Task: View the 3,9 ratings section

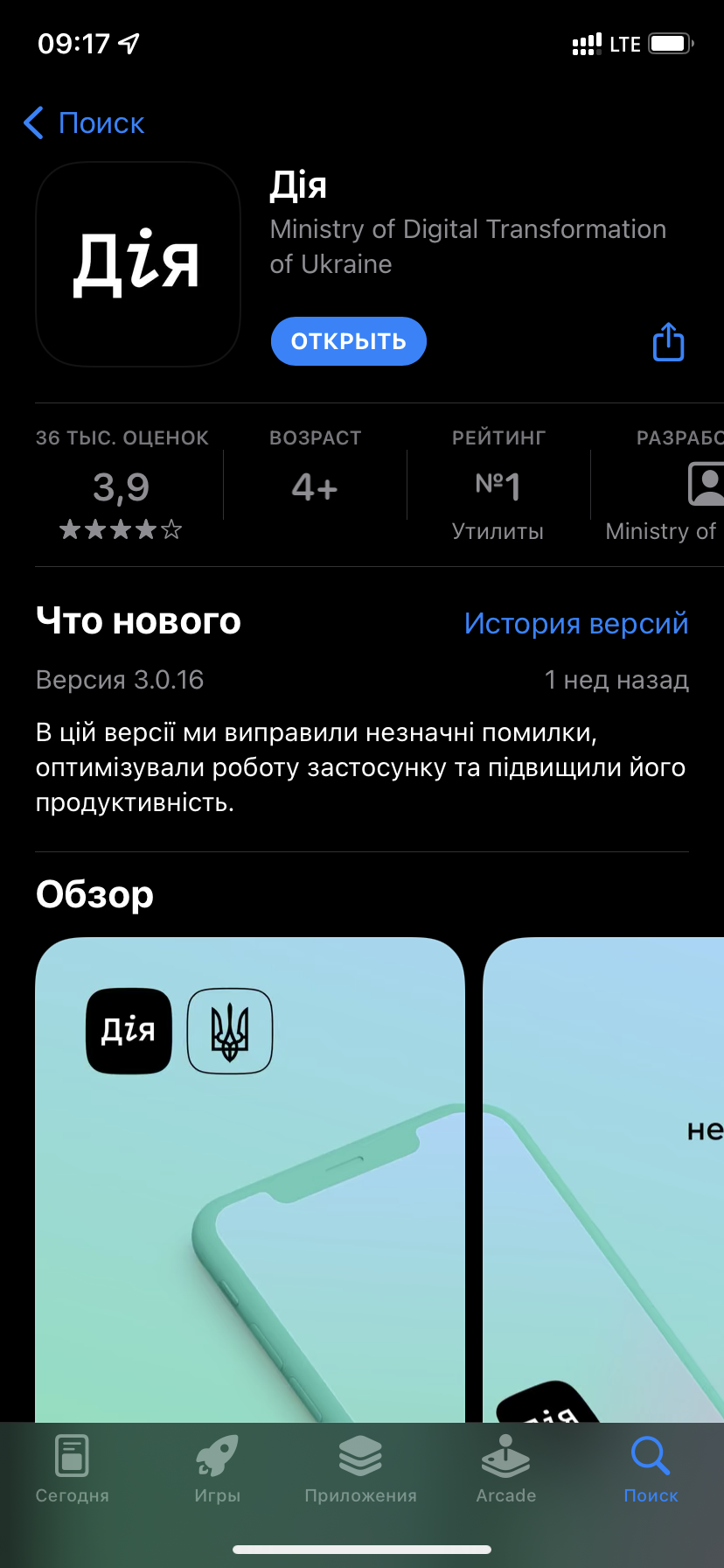Action: click(122, 488)
